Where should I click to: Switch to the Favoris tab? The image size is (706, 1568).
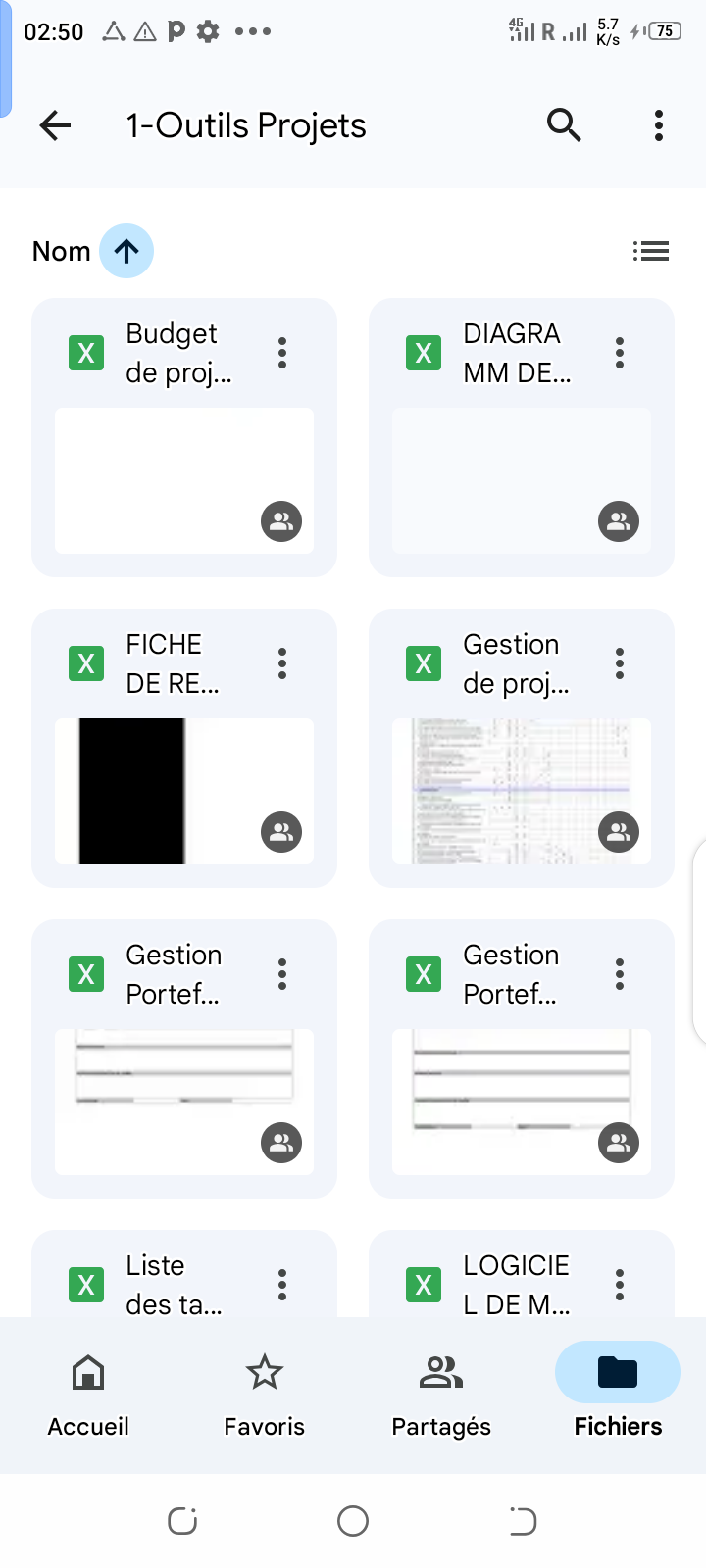click(x=265, y=1394)
